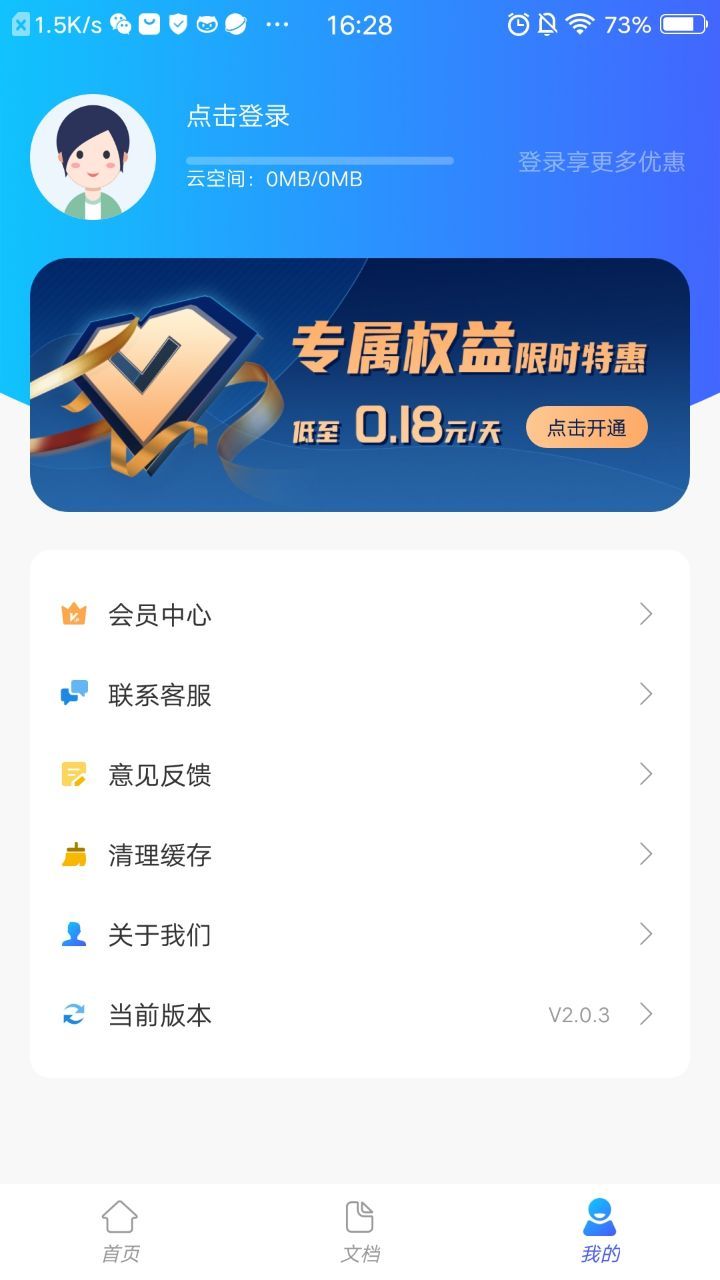720x1280 pixels.
Task: Open 联系客服 to contact support
Action: click(359, 695)
